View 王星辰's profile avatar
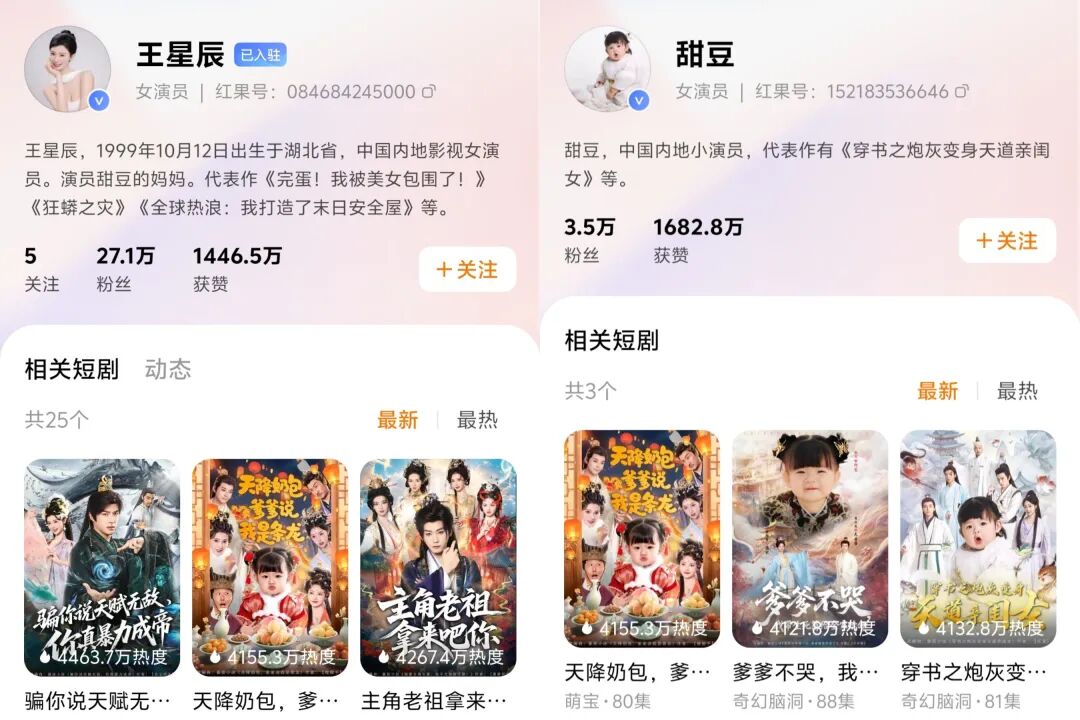The height and width of the screenshot is (720, 1080). tap(67, 68)
